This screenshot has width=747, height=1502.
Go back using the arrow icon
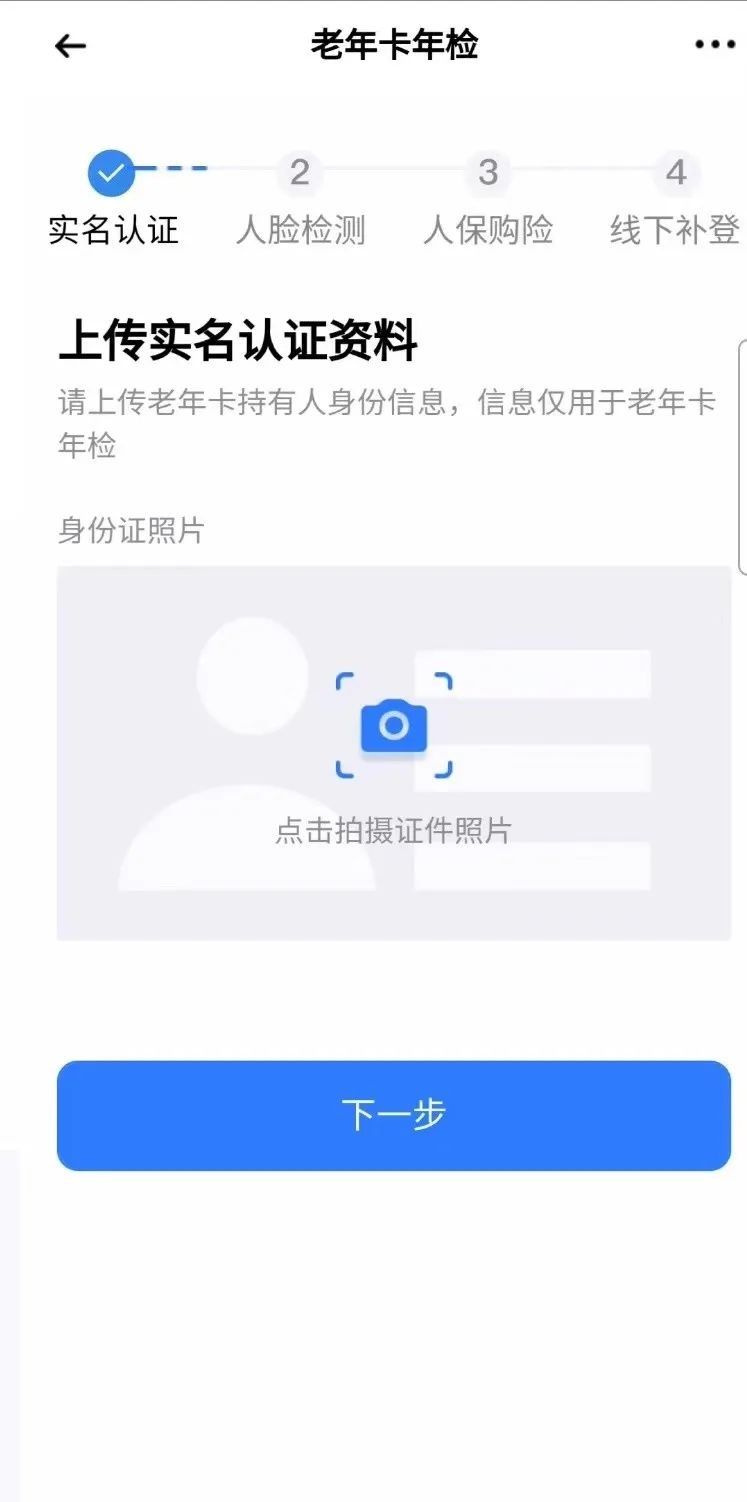(x=70, y=46)
